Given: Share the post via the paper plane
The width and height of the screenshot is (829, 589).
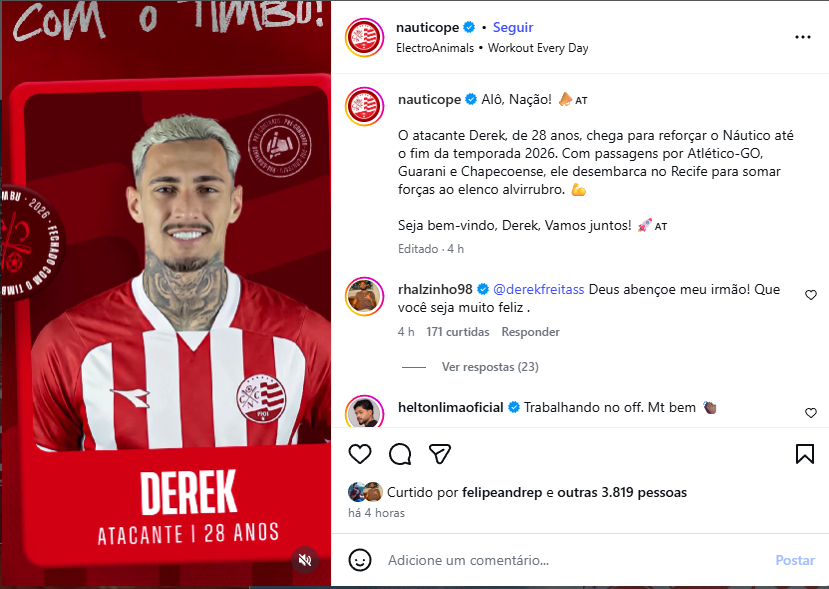Looking at the screenshot, I should coord(440,454).
